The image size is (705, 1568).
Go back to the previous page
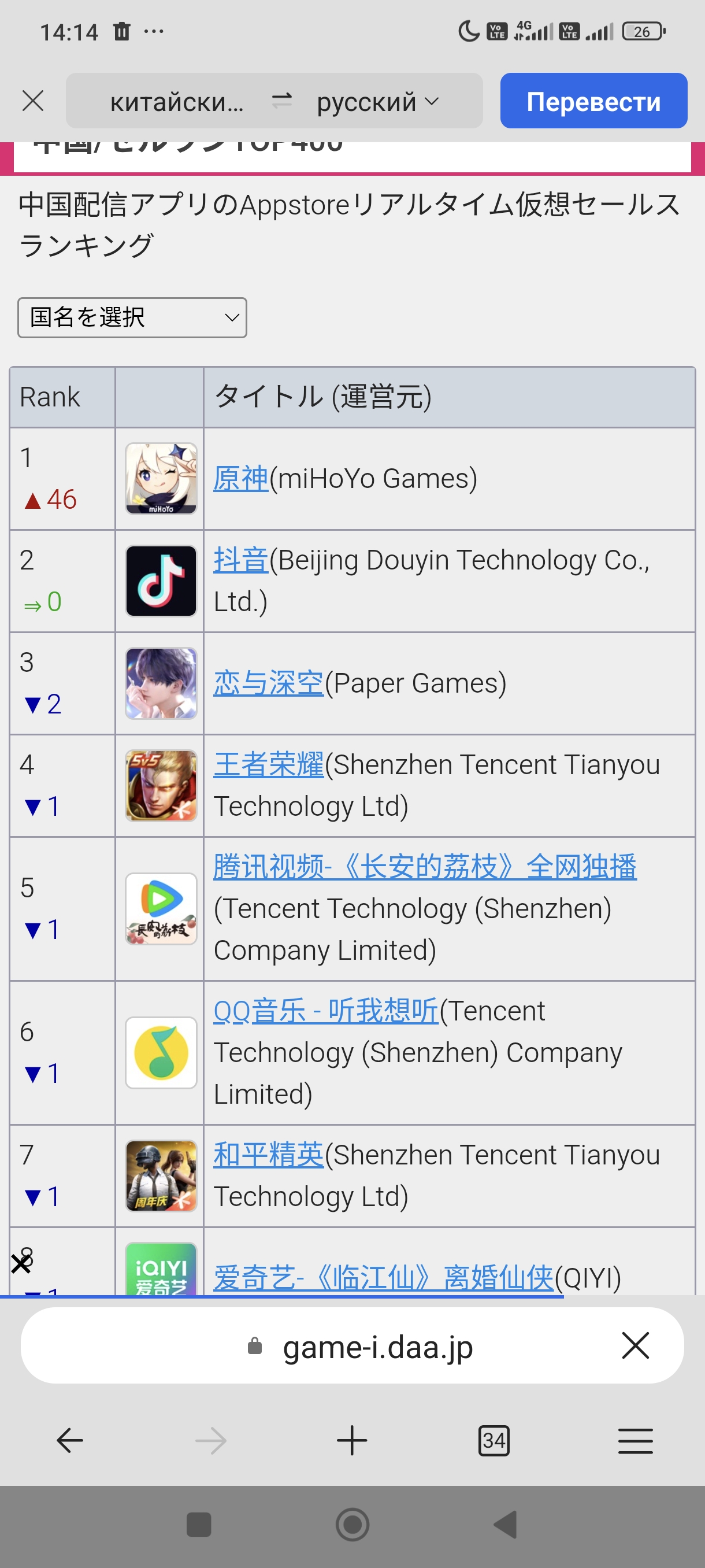pyautogui.click(x=70, y=1440)
